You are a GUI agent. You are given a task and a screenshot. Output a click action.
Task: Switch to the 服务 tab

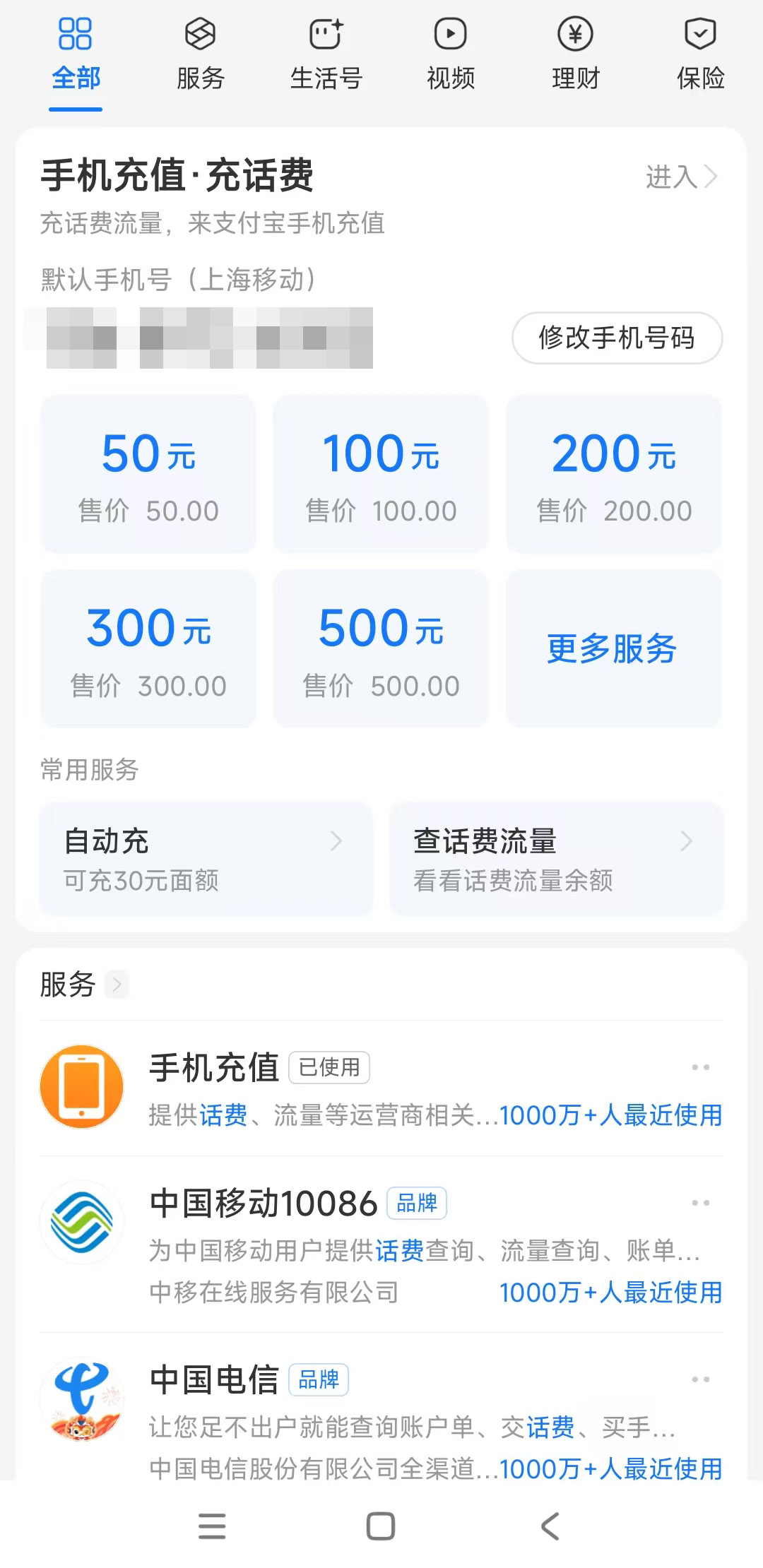pos(200,55)
